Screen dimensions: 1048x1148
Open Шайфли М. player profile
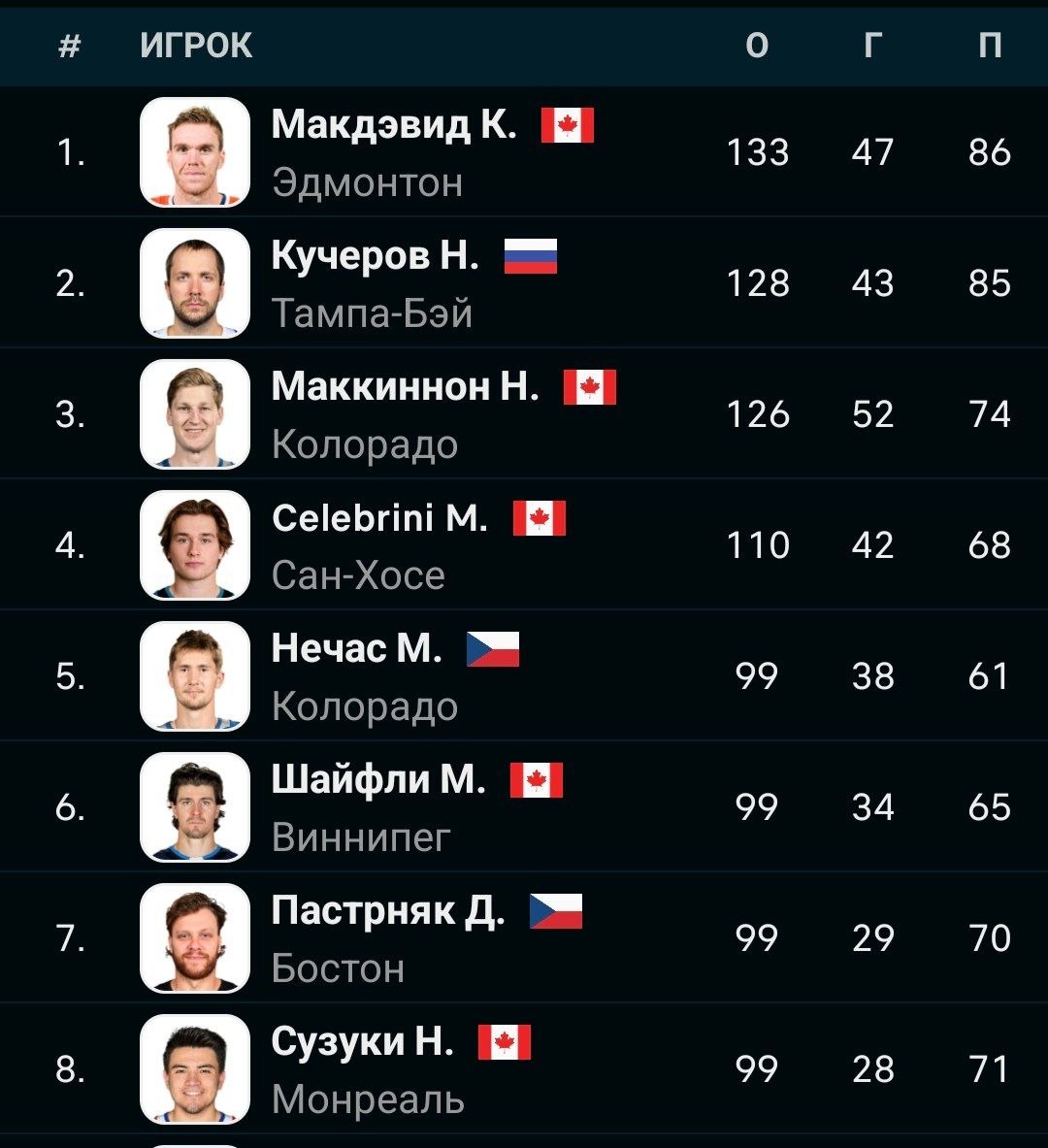(377, 780)
